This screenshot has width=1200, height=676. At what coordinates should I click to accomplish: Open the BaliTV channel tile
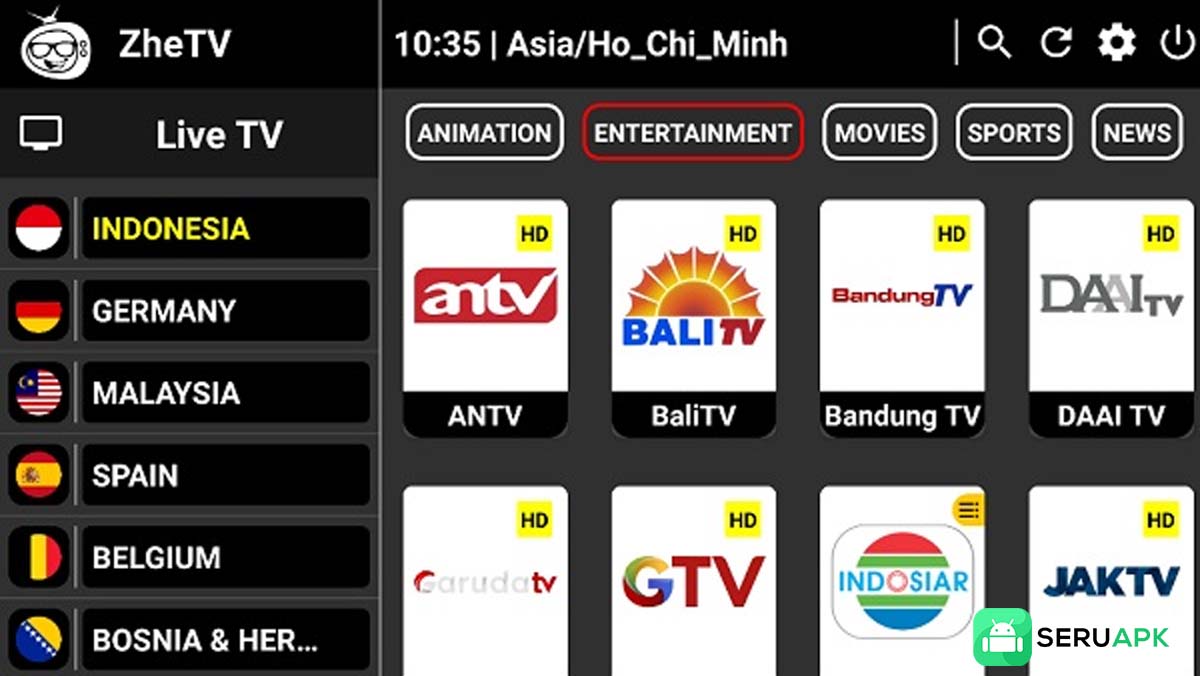click(693, 318)
